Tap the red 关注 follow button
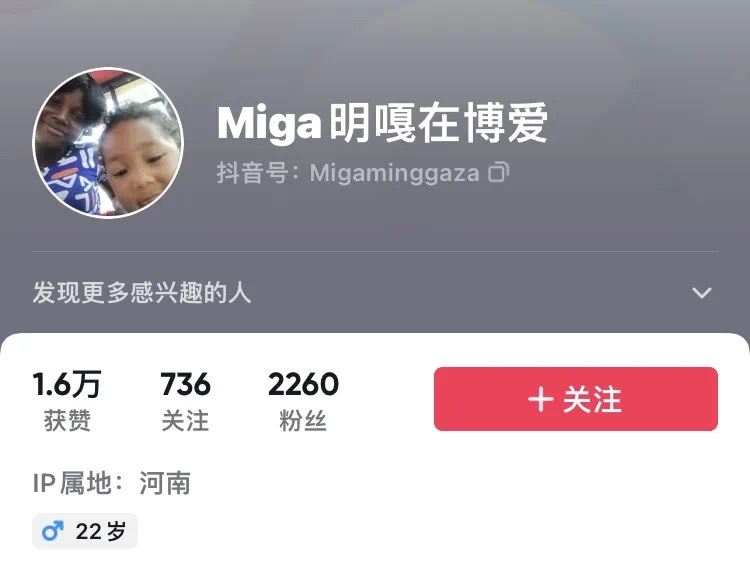 point(575,399)
